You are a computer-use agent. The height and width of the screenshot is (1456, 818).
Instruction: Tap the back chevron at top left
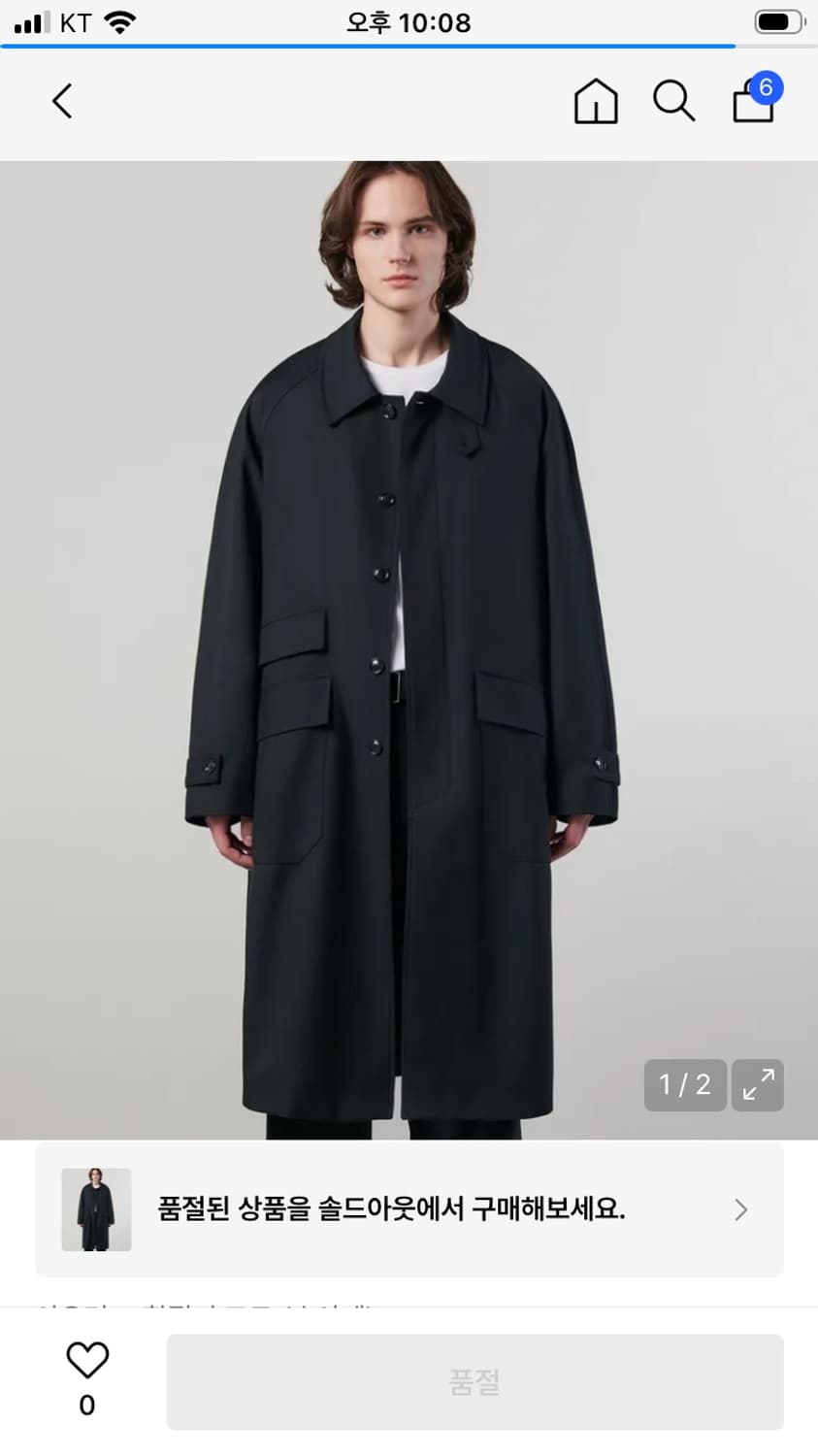tap(61, 101)
